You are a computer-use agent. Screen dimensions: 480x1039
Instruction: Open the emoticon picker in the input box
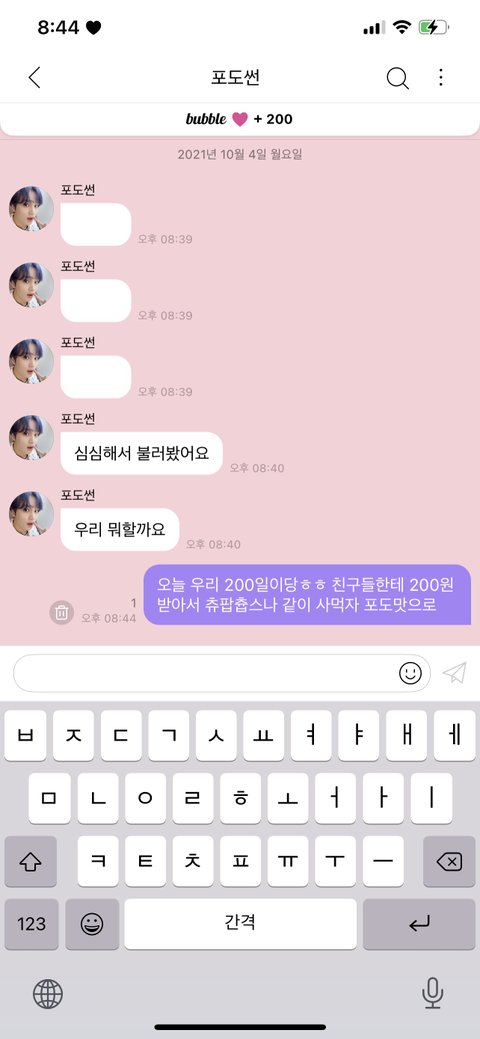[x=410, y=673]
